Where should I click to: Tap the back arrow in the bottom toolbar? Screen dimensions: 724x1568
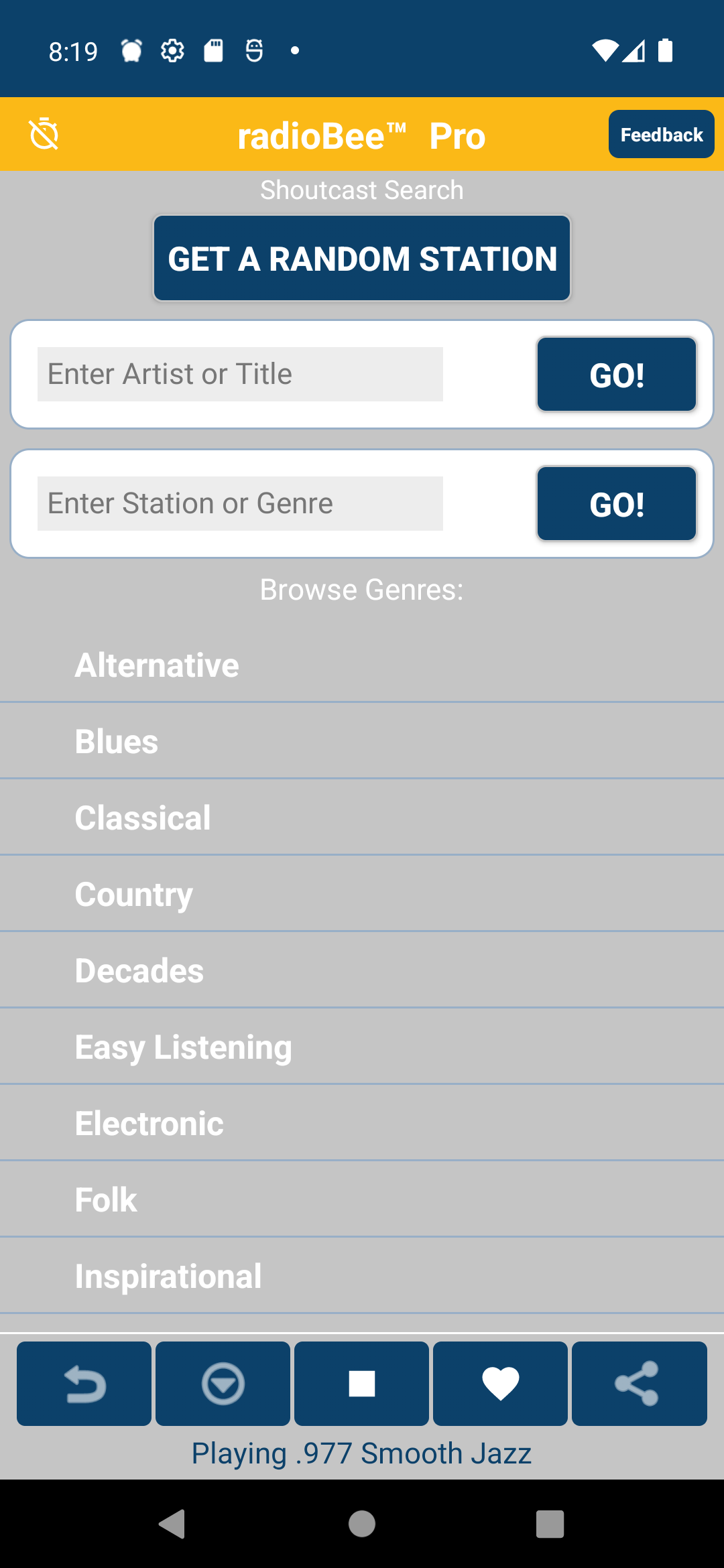(x=84, y=1383)
